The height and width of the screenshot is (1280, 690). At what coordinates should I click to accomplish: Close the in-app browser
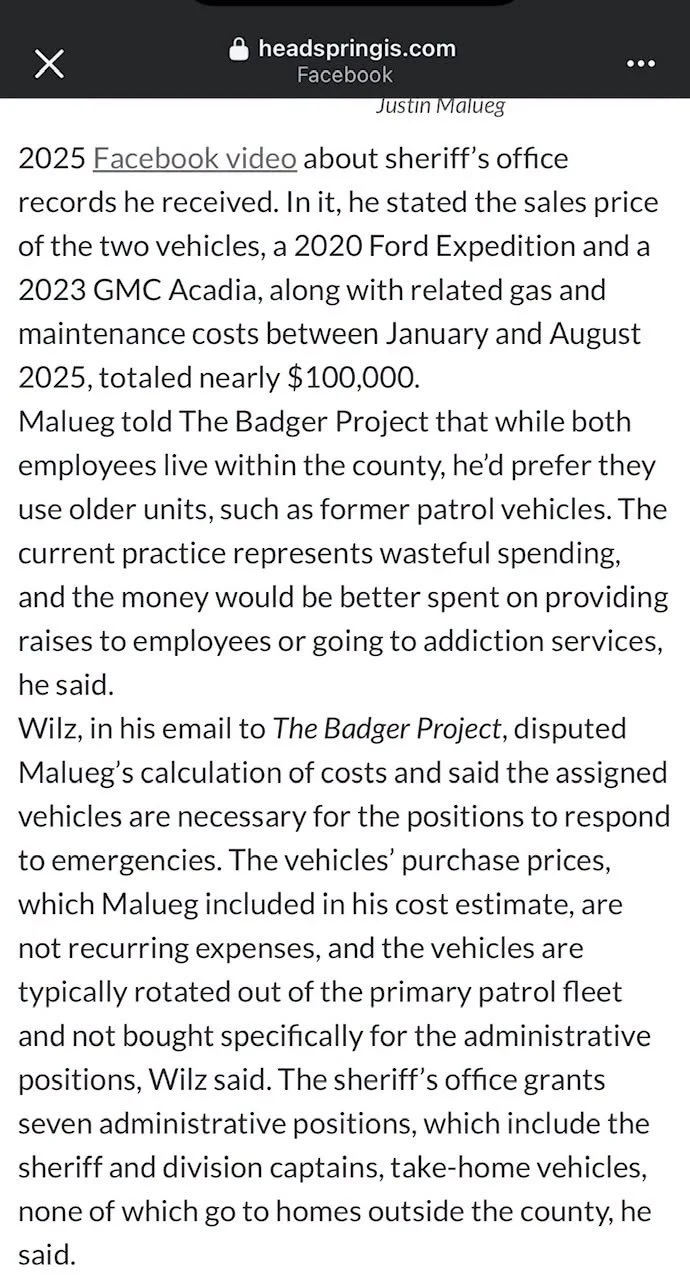click(x=49, y=64)
